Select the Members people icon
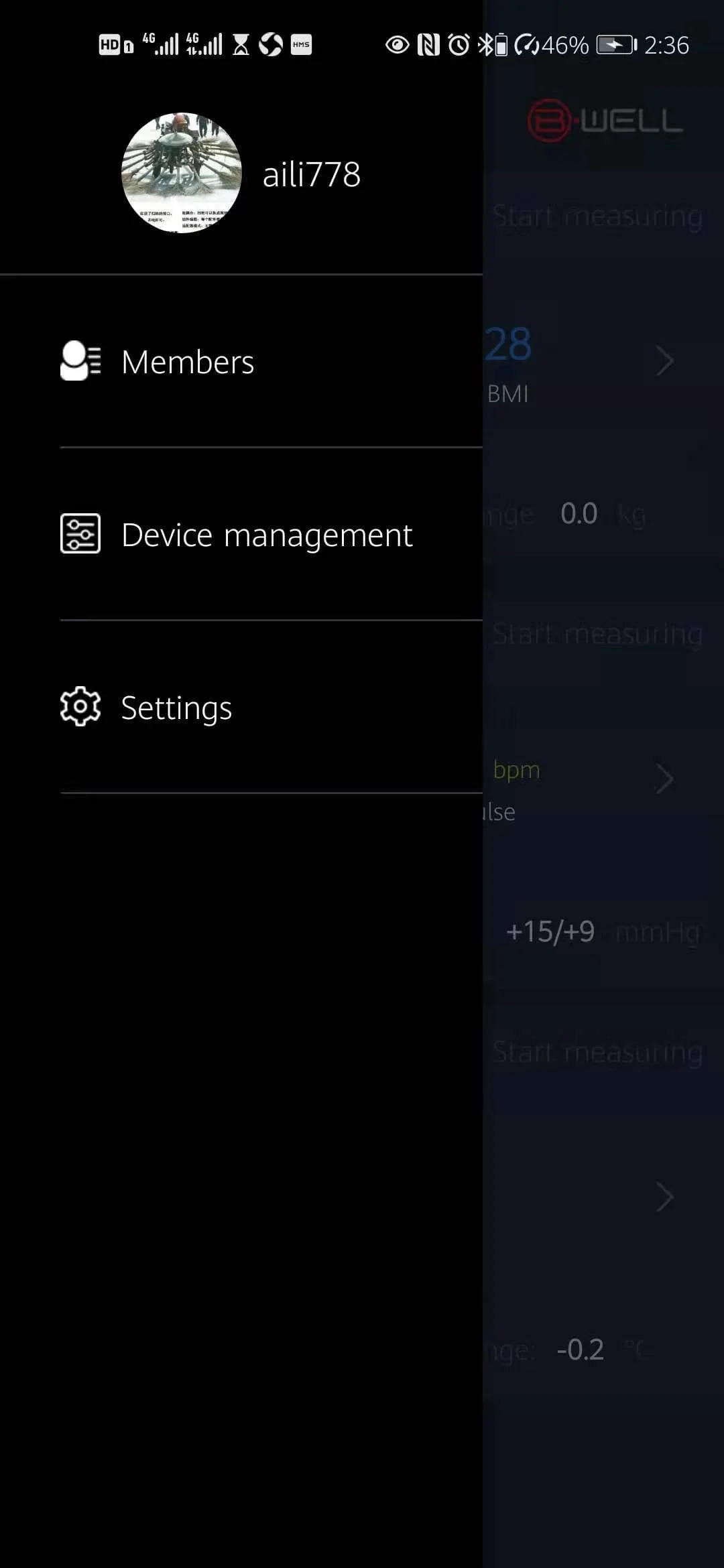This screenshot has width=724, height=1568. click(x=80, y=361)
